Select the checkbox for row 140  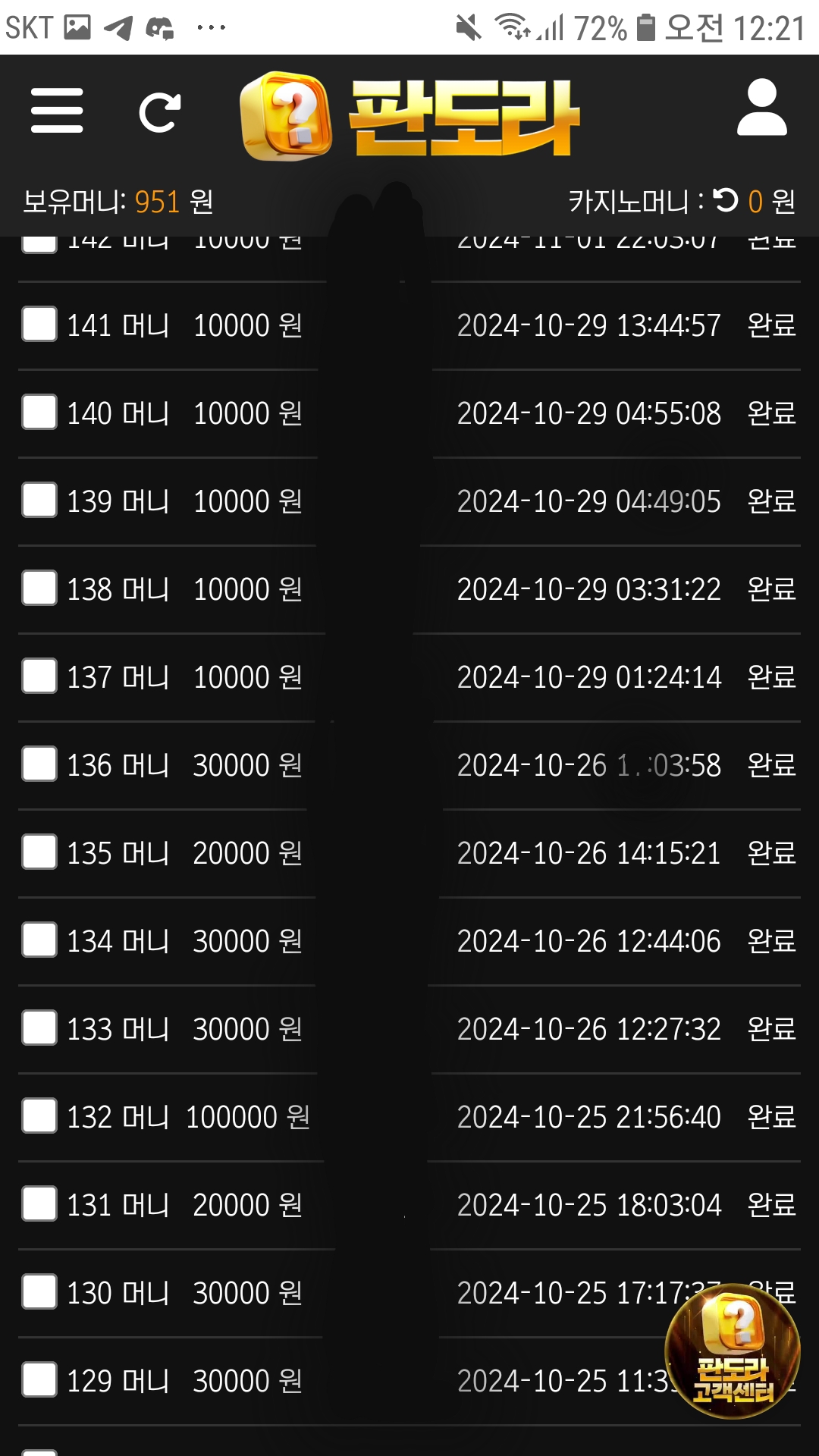pos(39,413)
